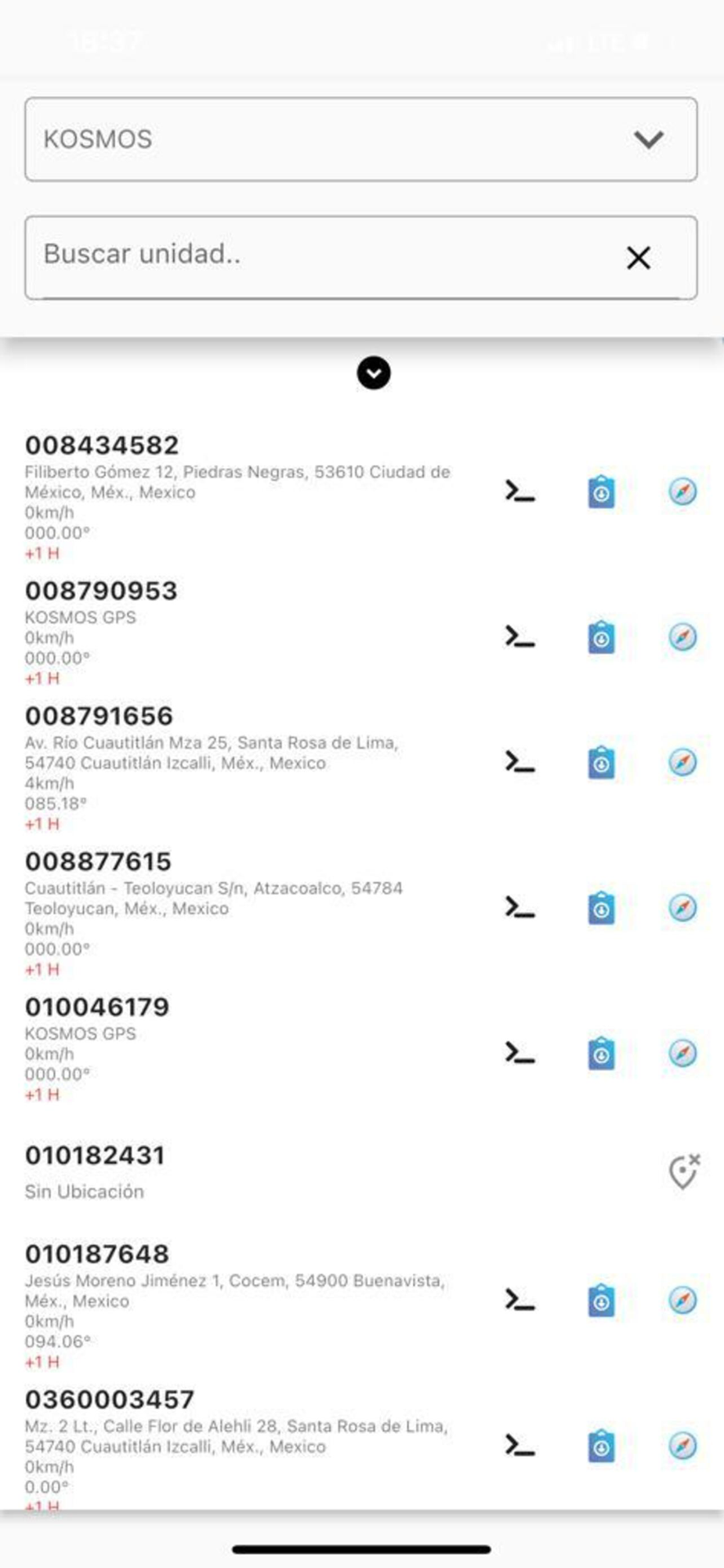Expand the panel with the black chevron
Image resolution: width=724 pixels, height=1568 pixels.
[x=374, y=373]
